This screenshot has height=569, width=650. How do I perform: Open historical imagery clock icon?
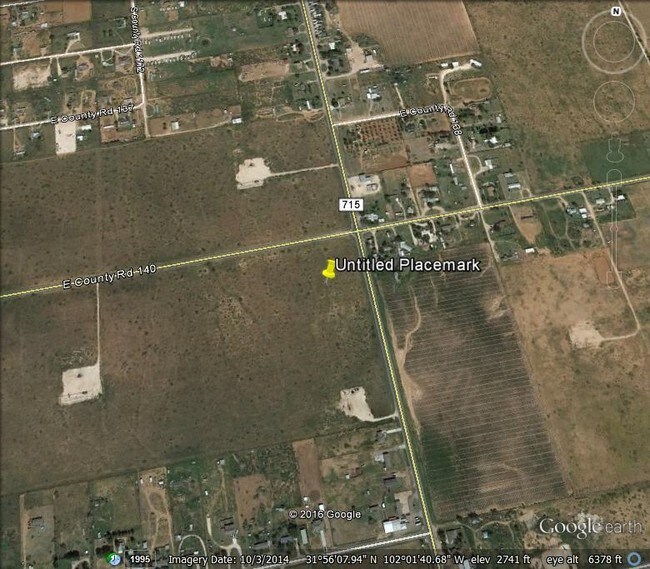[114, 559]
